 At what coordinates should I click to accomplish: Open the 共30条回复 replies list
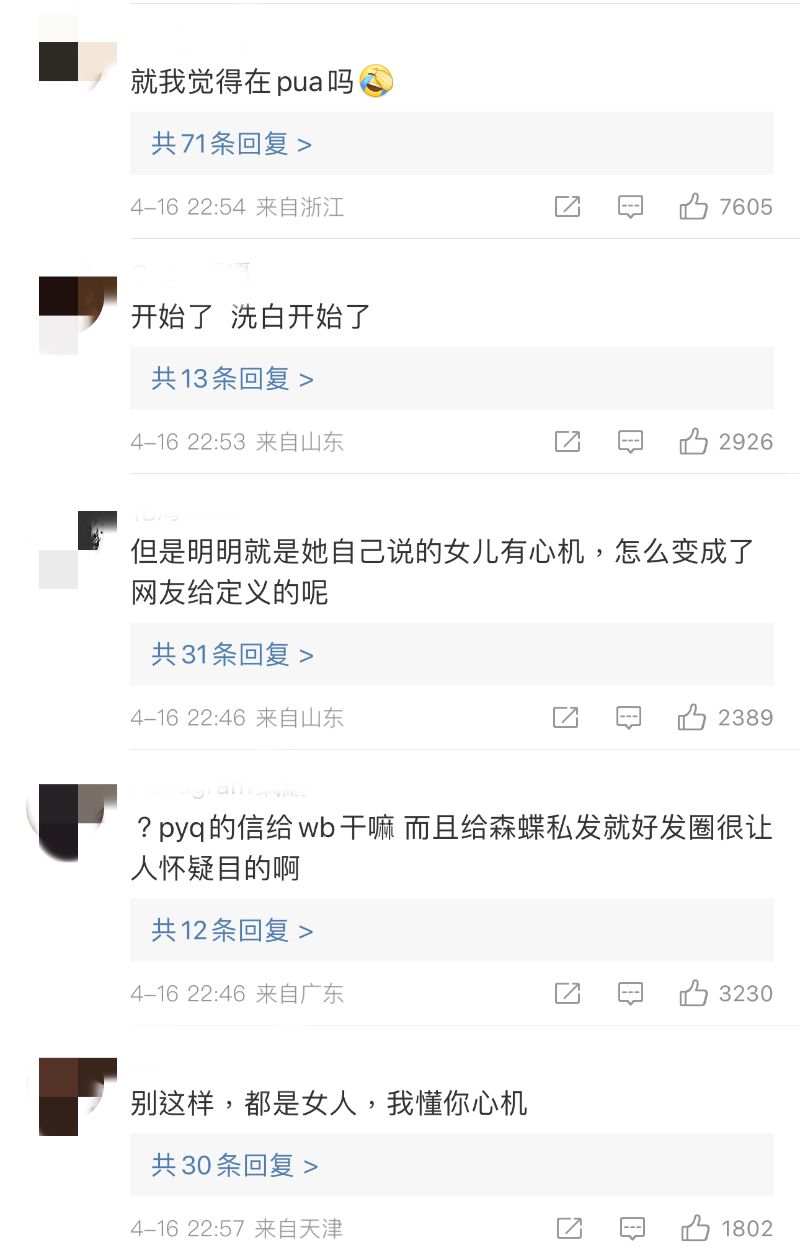(x=234, y=1166)
